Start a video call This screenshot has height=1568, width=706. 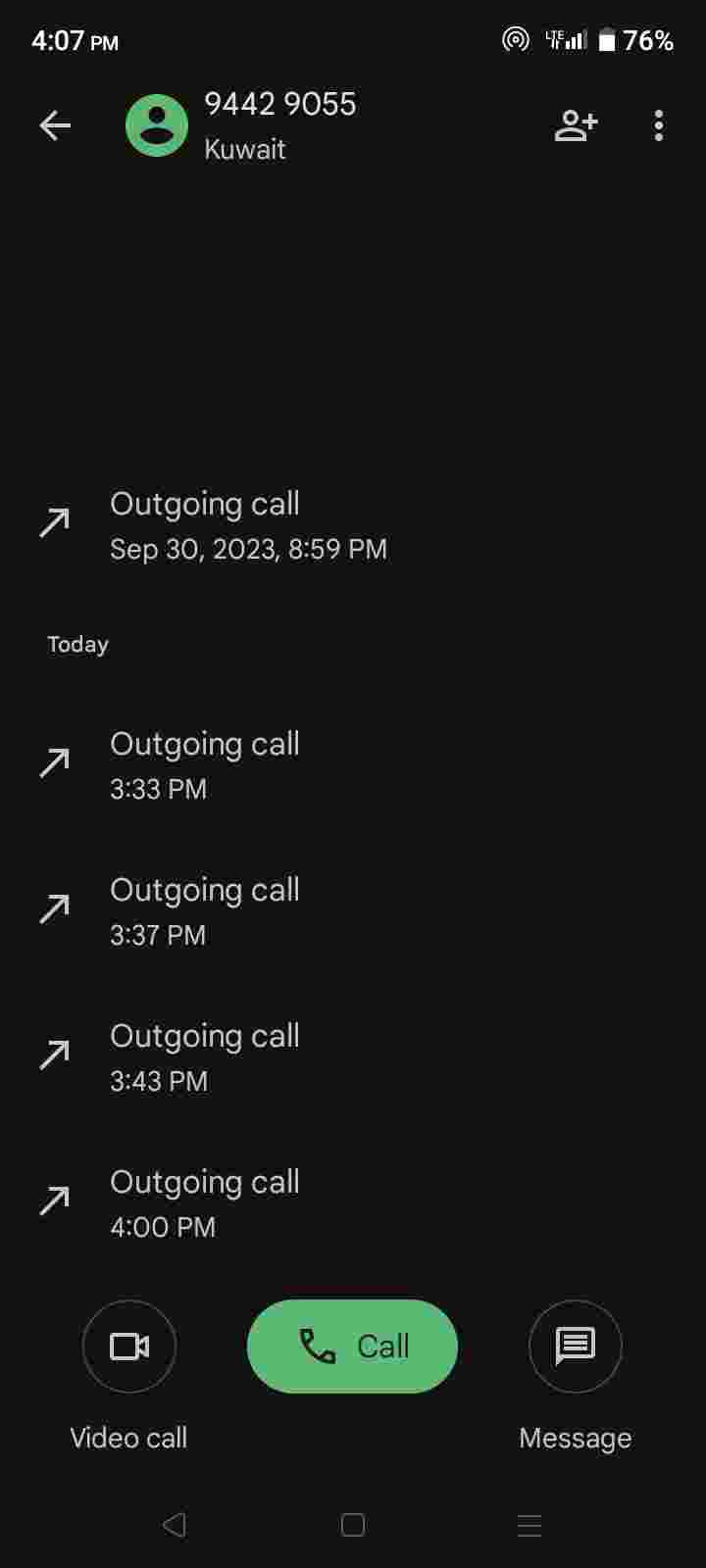129,1346
